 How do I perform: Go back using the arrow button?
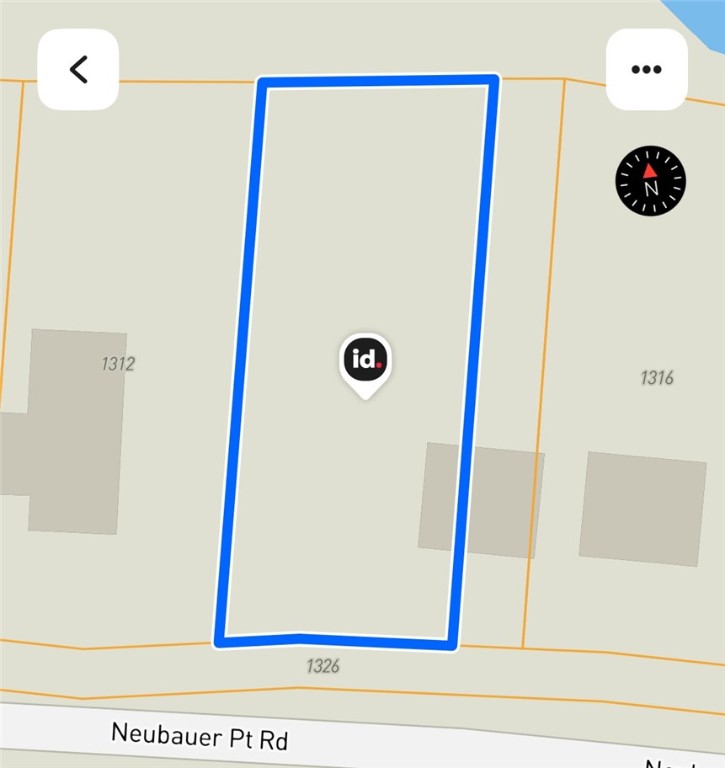pyautogui.click(x=78, y=69)
